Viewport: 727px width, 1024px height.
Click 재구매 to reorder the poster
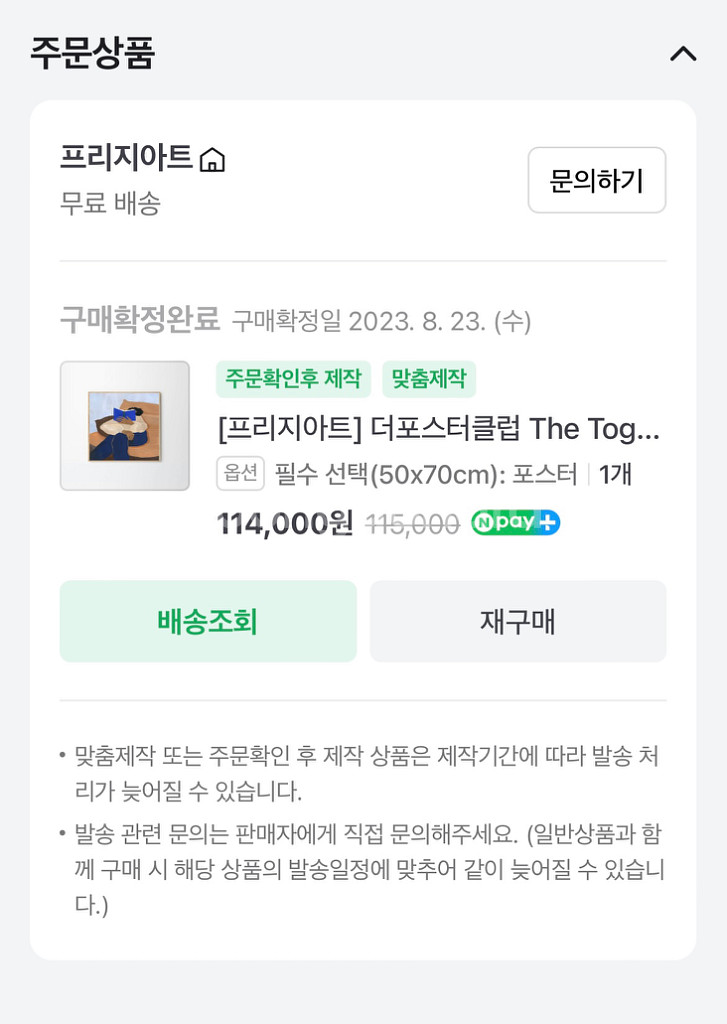(518, 621)
